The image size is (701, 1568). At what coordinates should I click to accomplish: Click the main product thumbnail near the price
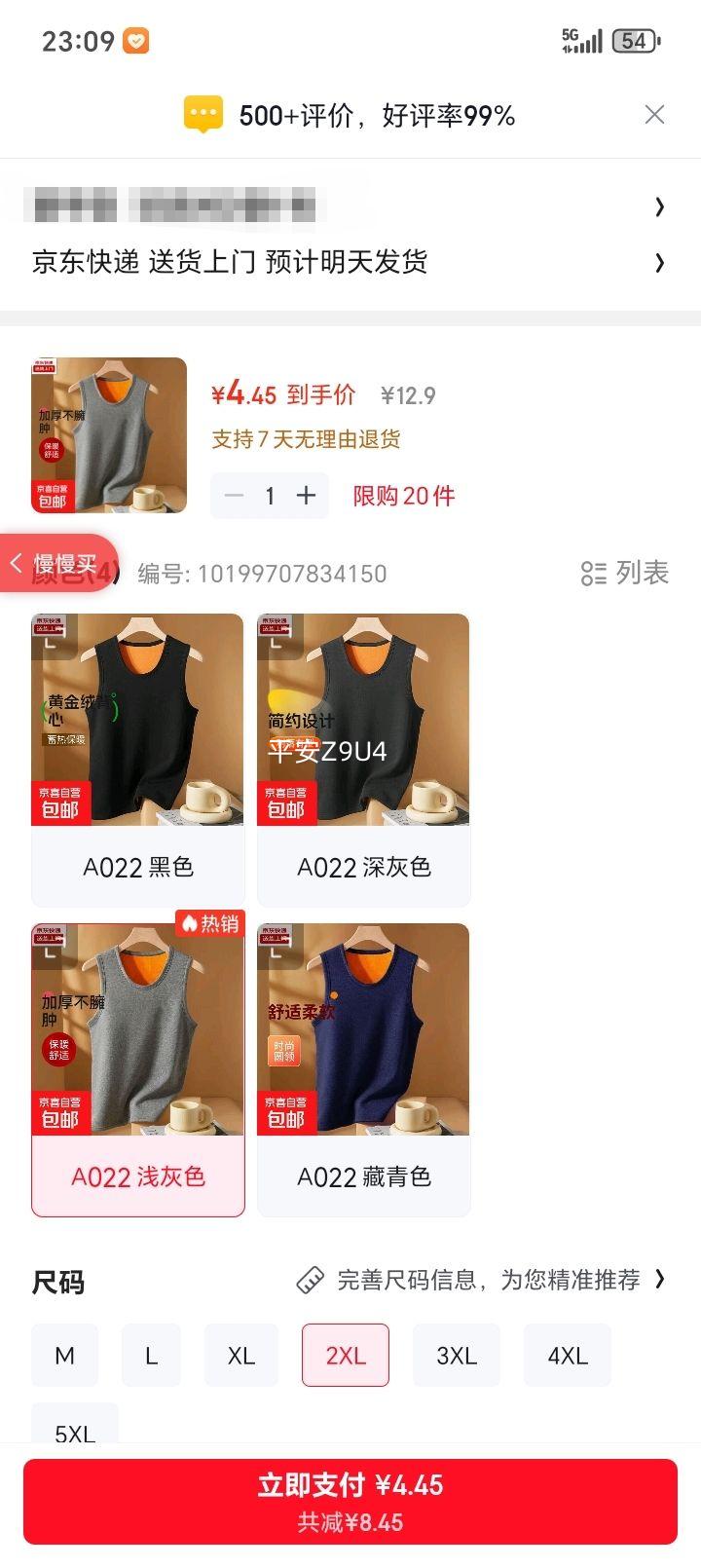(107, 435)
